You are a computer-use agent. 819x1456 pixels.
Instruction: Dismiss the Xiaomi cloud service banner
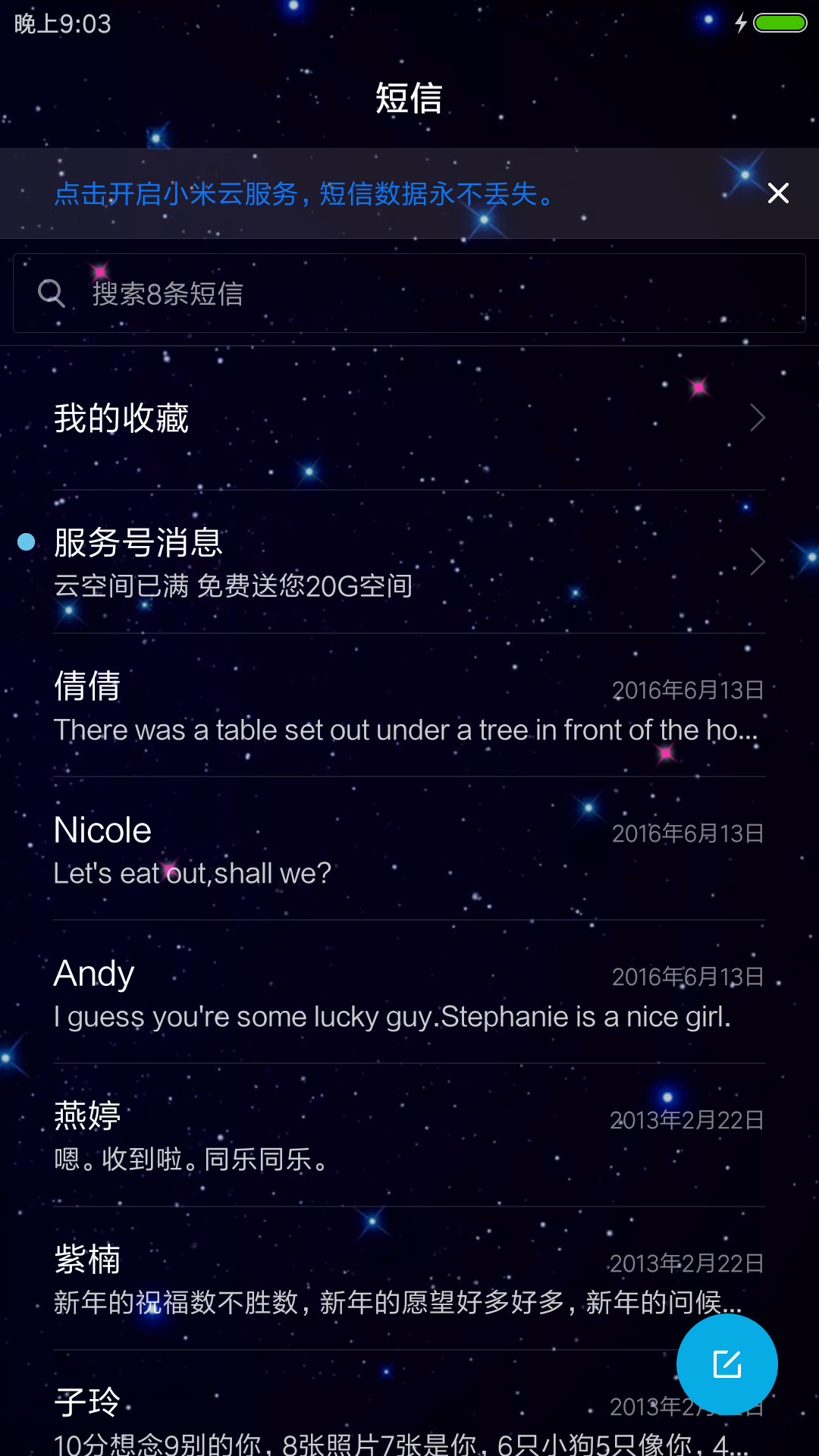pos(778,193)
